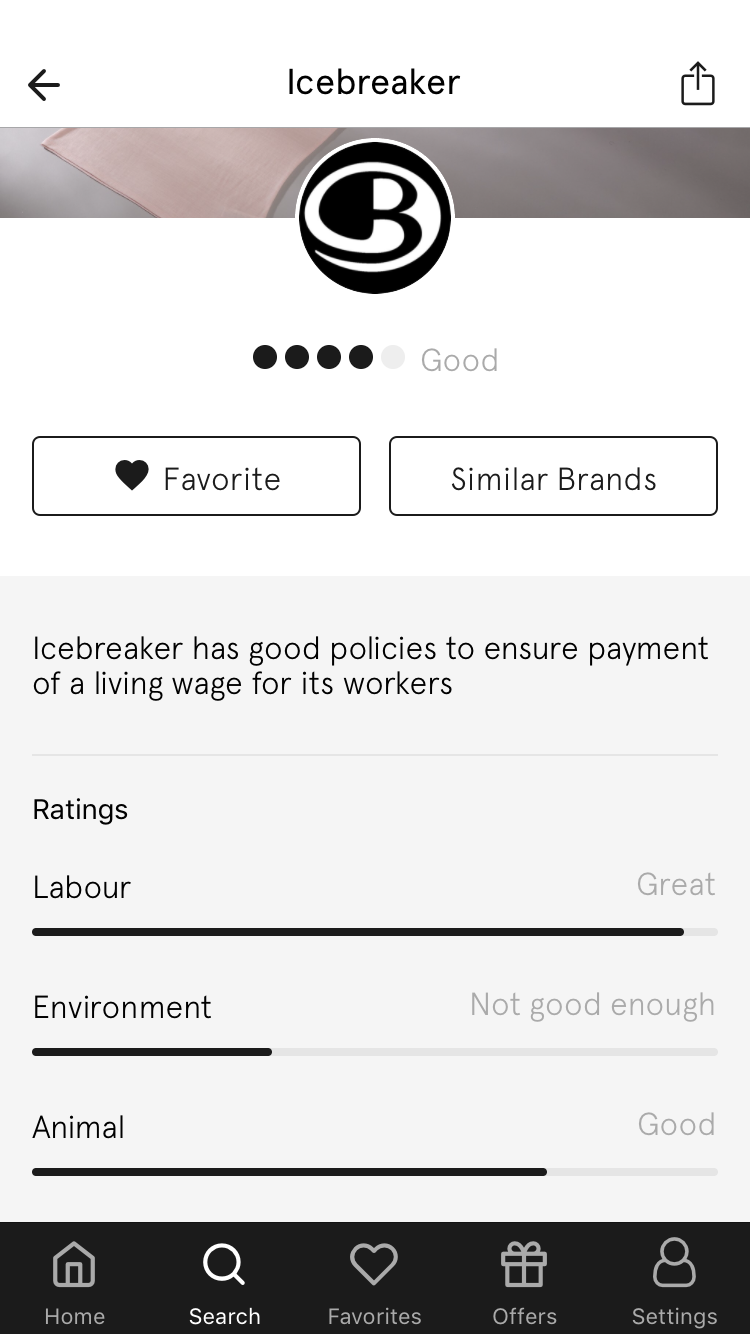Switch to the Home tab
This screenshot has width=750, height=1334.
point(75,1282)
